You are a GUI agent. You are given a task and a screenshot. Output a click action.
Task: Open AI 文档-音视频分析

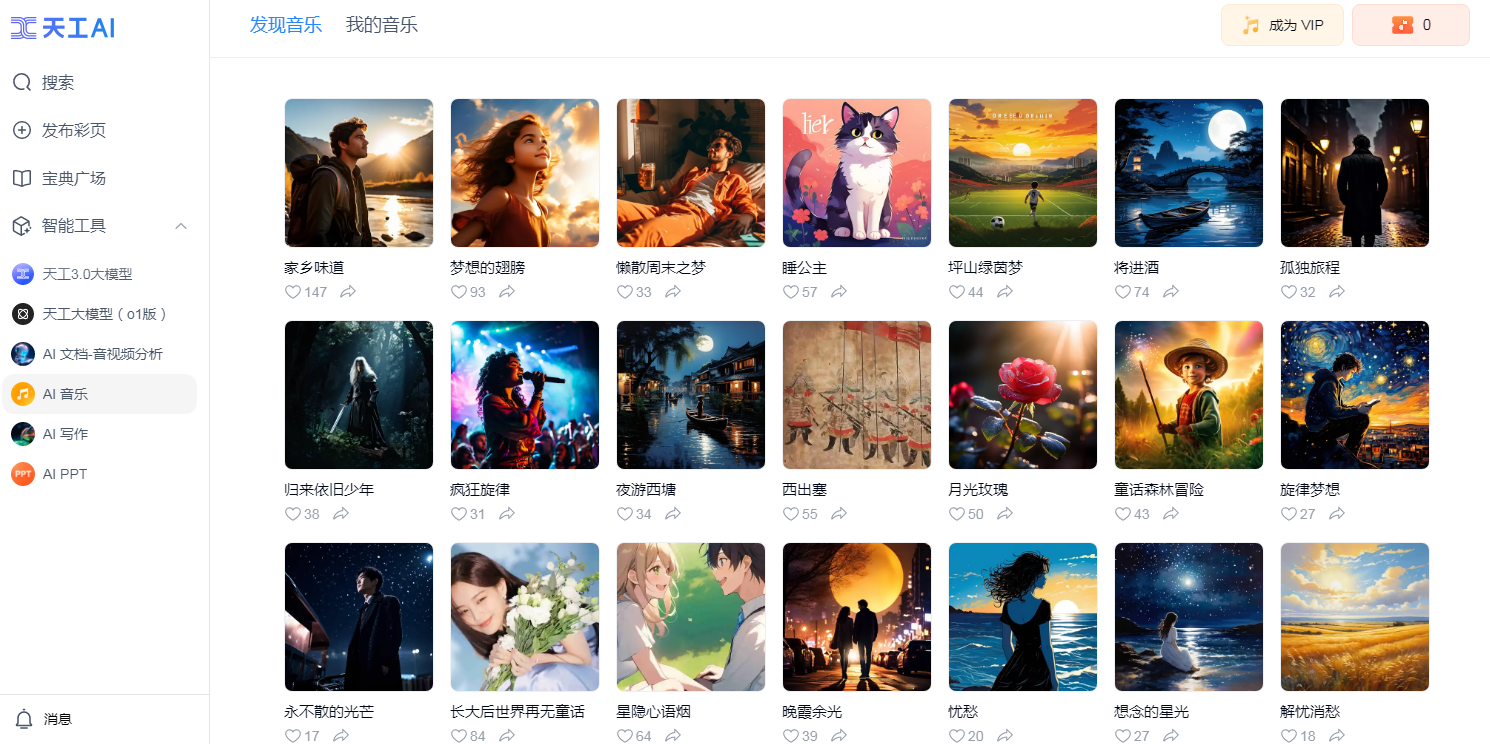102,354
